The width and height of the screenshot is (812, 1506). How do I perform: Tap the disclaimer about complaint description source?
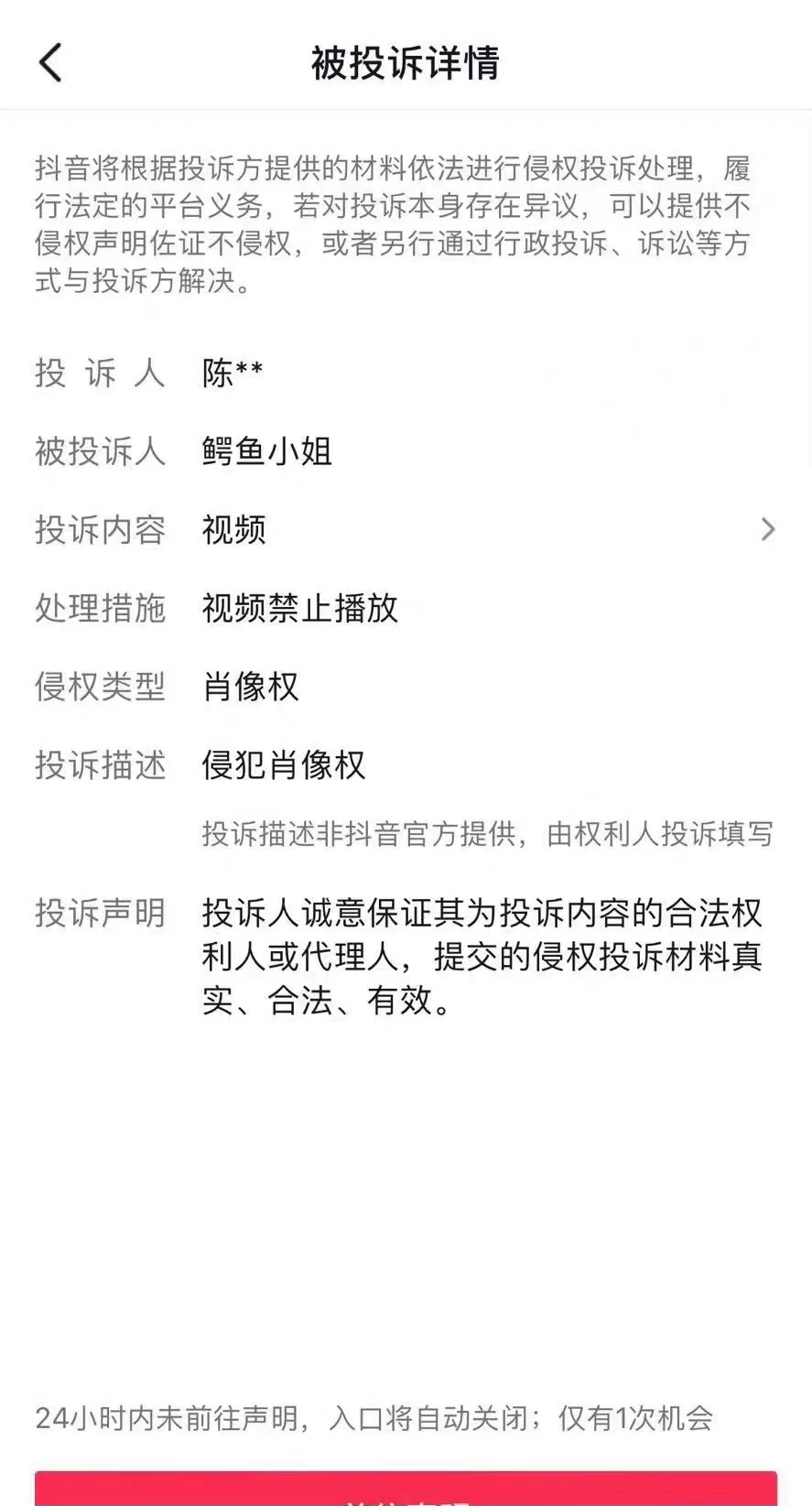488,833
